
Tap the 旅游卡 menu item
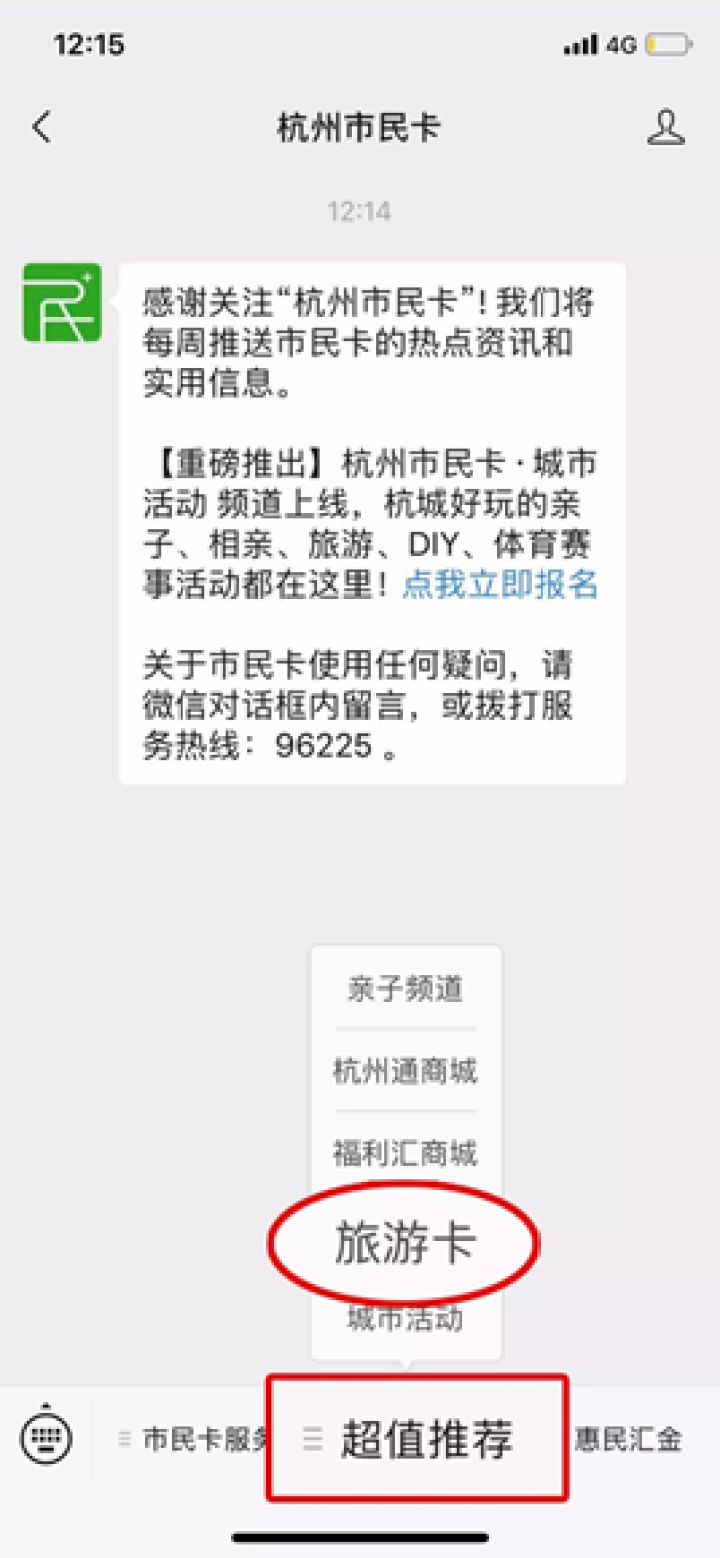pos(405,1243)
